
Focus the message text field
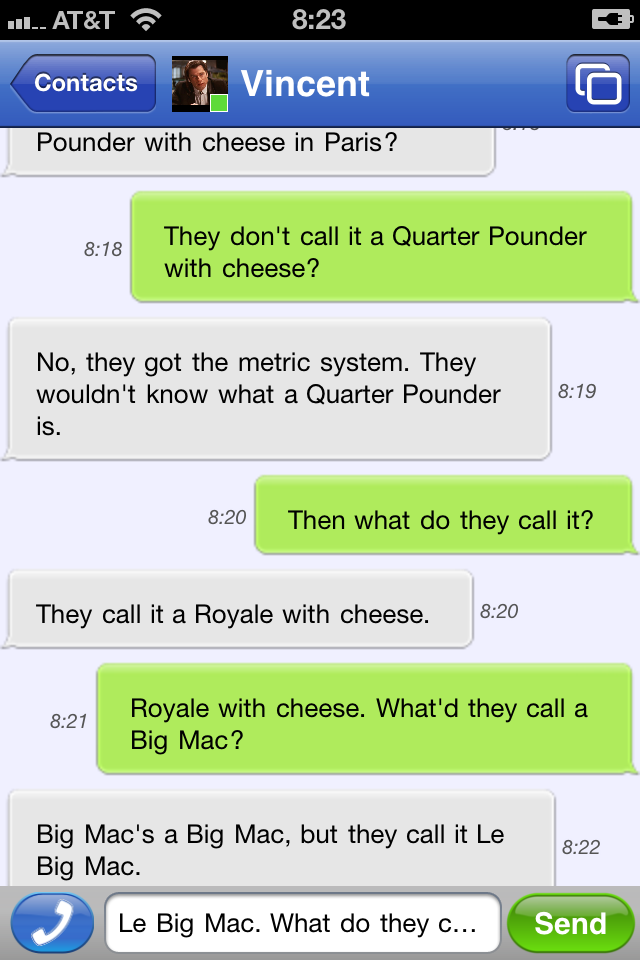pos(302,922)
